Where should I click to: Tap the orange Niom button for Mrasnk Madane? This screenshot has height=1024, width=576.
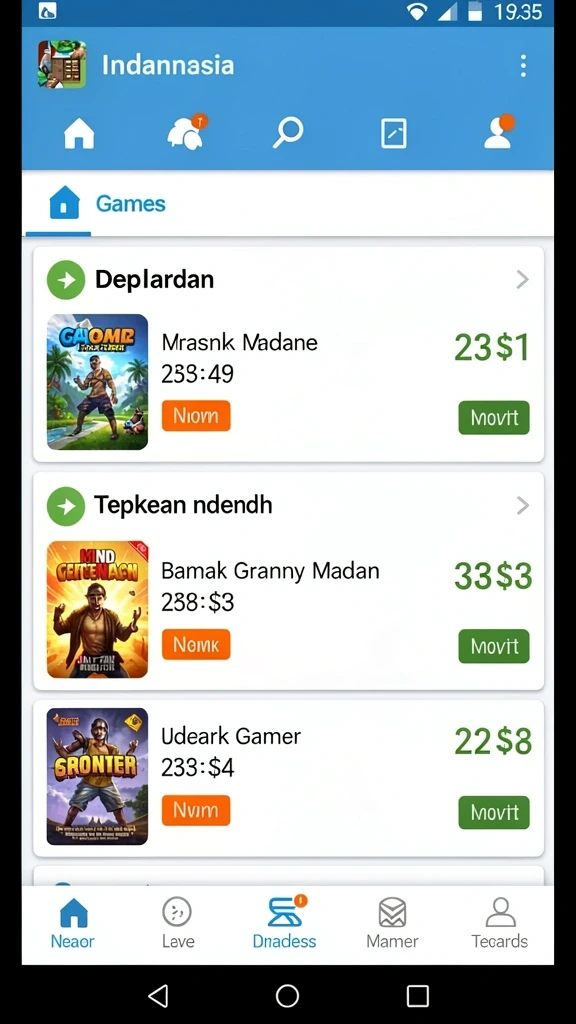pos(196,416)
